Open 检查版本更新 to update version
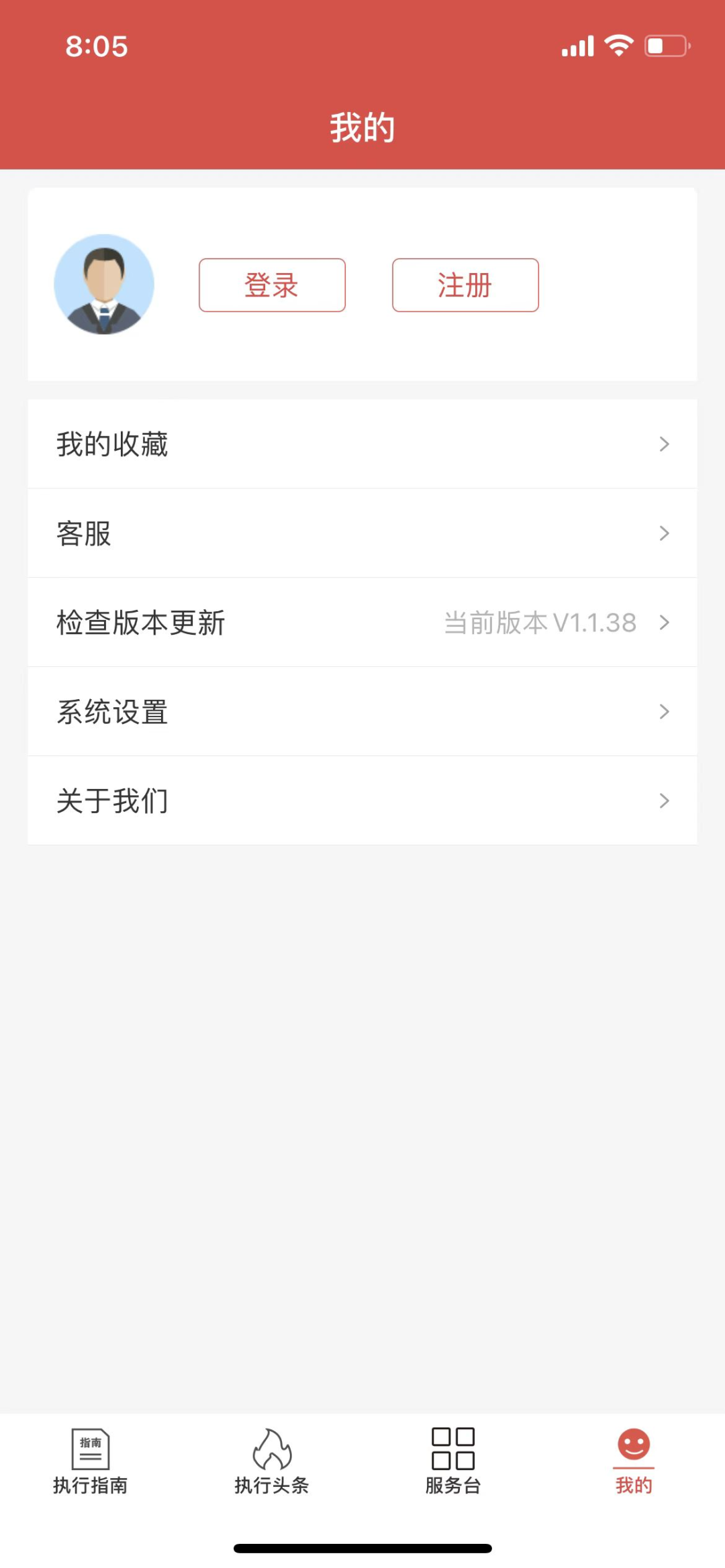725x1568 pixels. coord(201,623)
